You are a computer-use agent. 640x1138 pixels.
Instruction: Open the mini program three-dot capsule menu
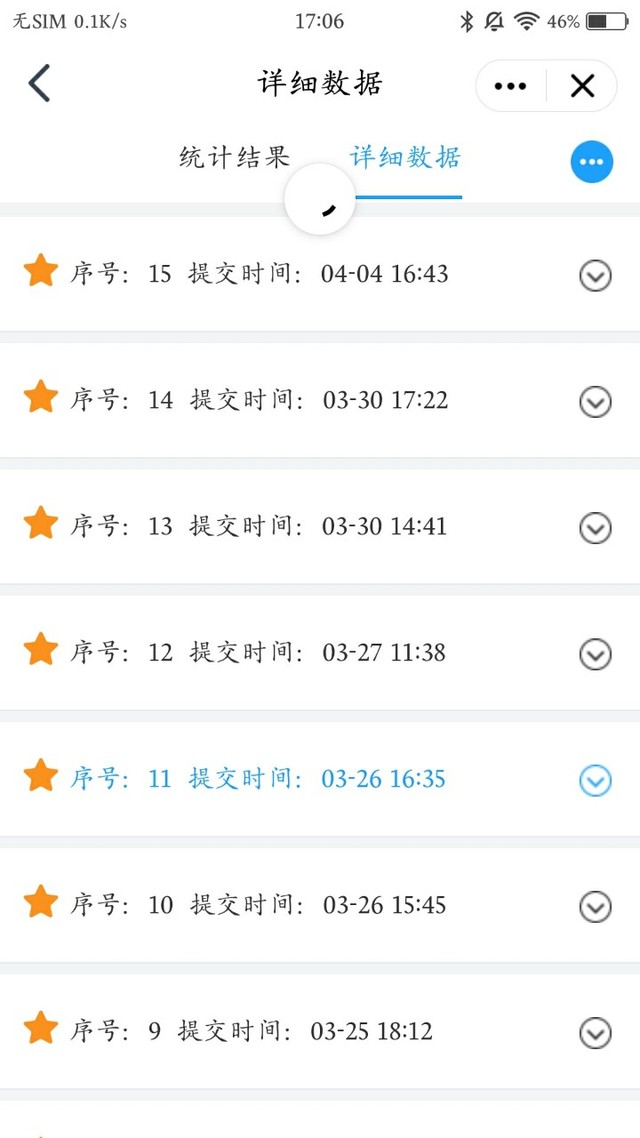coord(510,86)
